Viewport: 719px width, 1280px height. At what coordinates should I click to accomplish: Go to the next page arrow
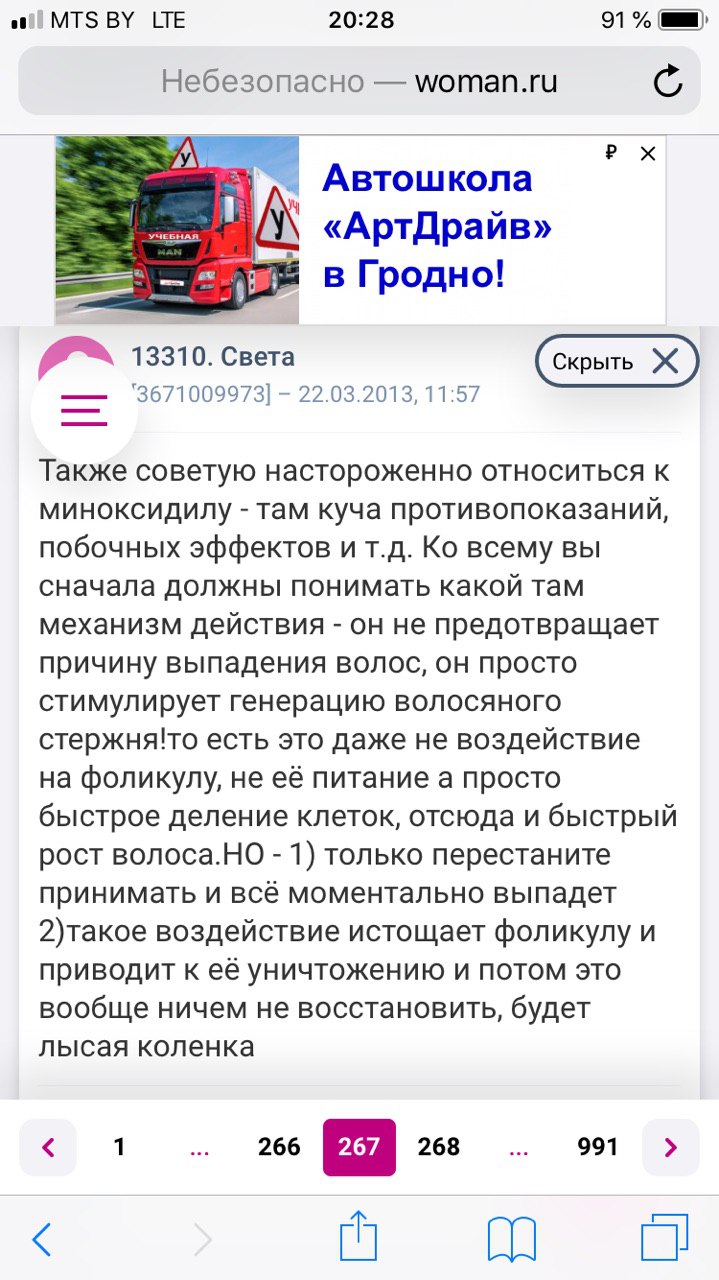click(670, 1147)
